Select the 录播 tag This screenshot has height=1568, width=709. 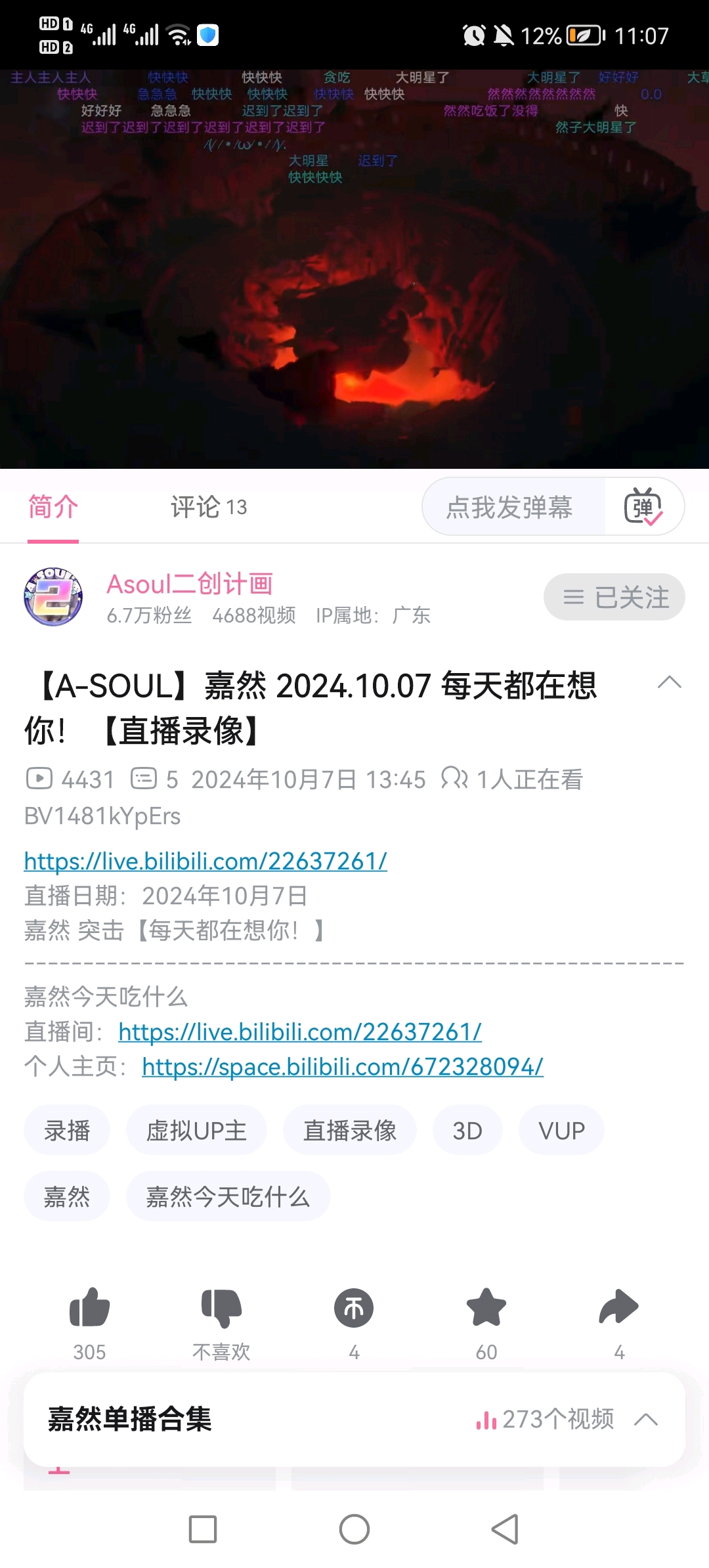click(67, 1131)
